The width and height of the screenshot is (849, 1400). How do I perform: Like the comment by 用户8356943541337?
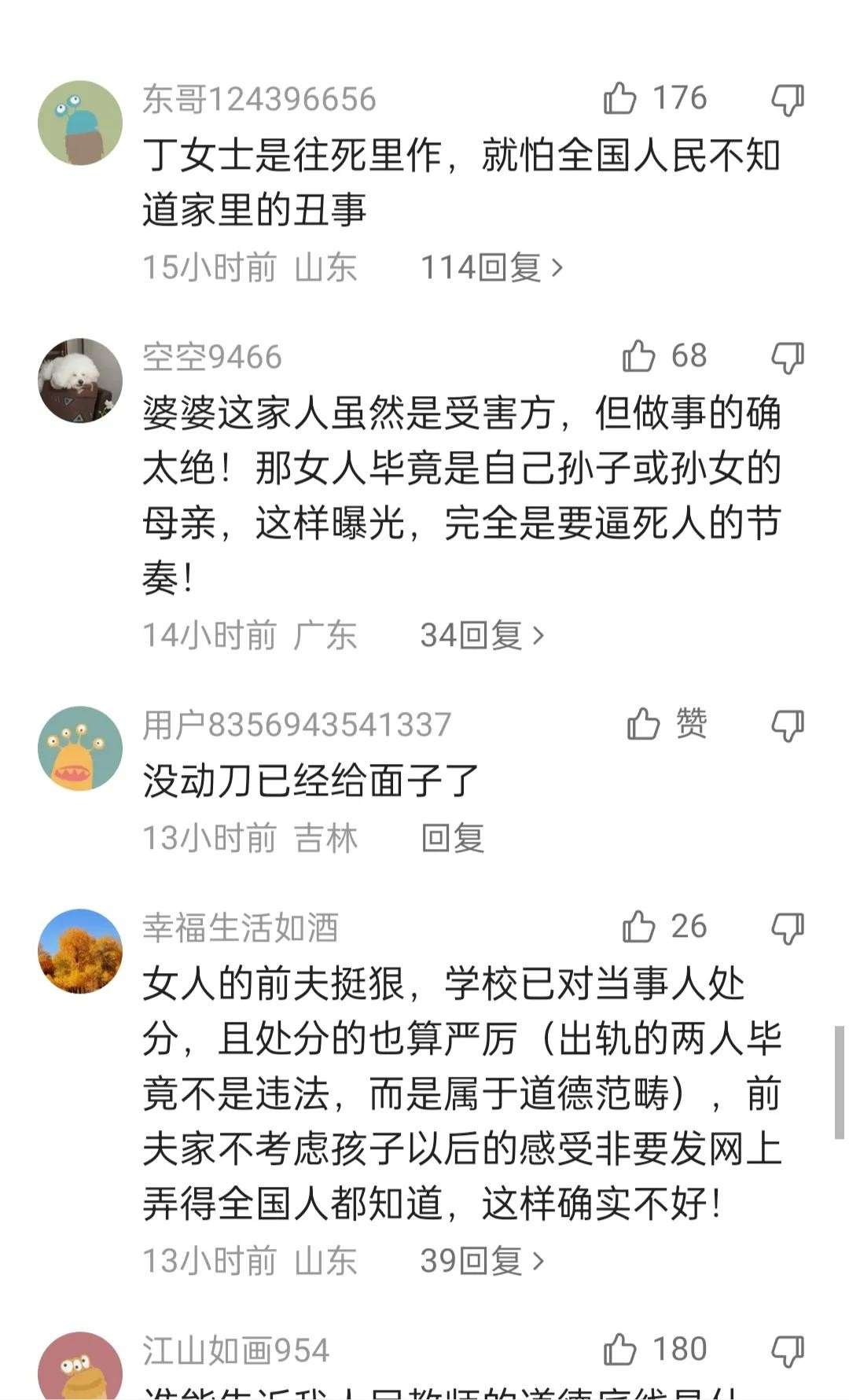tap(644, 724)
